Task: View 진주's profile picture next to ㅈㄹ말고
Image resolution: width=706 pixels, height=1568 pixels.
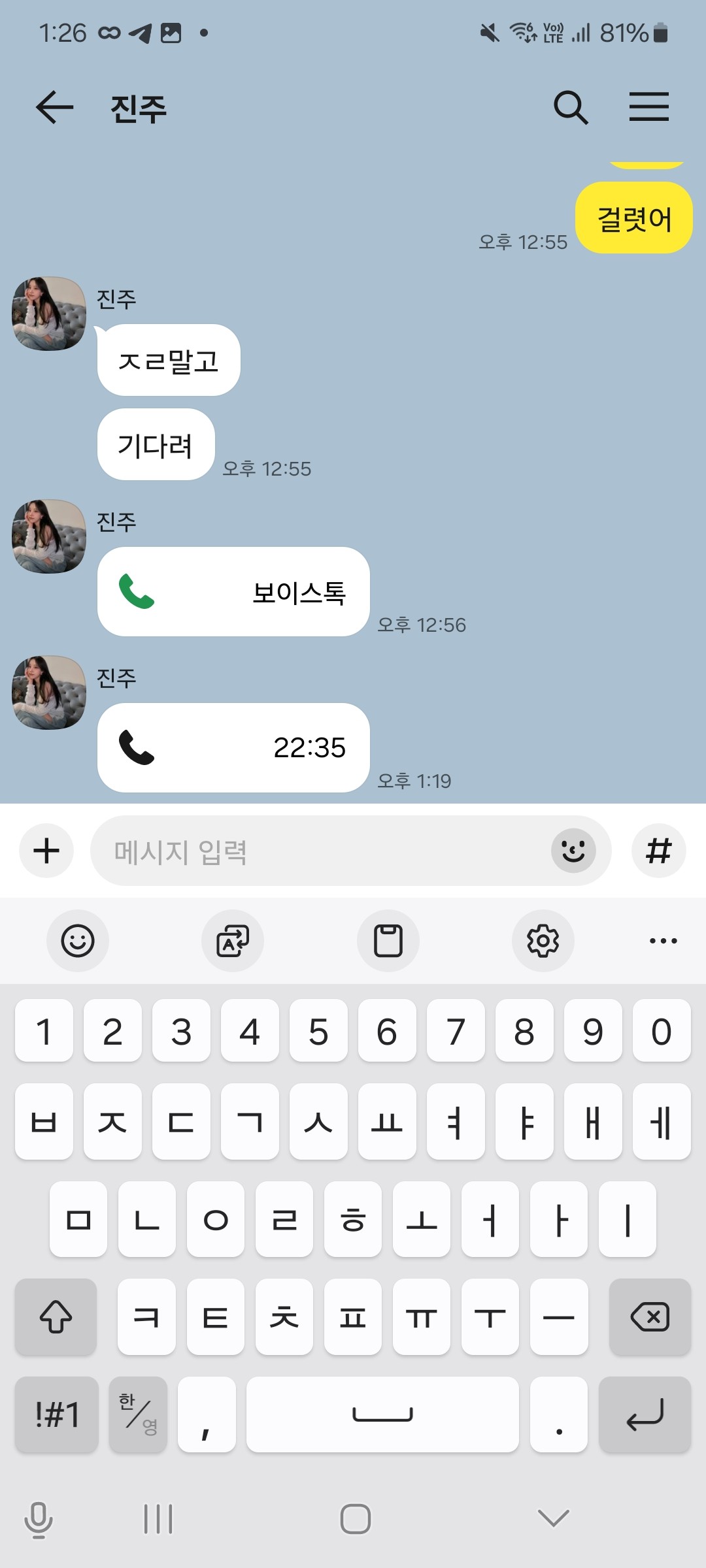Action: [x=49, y=314]
